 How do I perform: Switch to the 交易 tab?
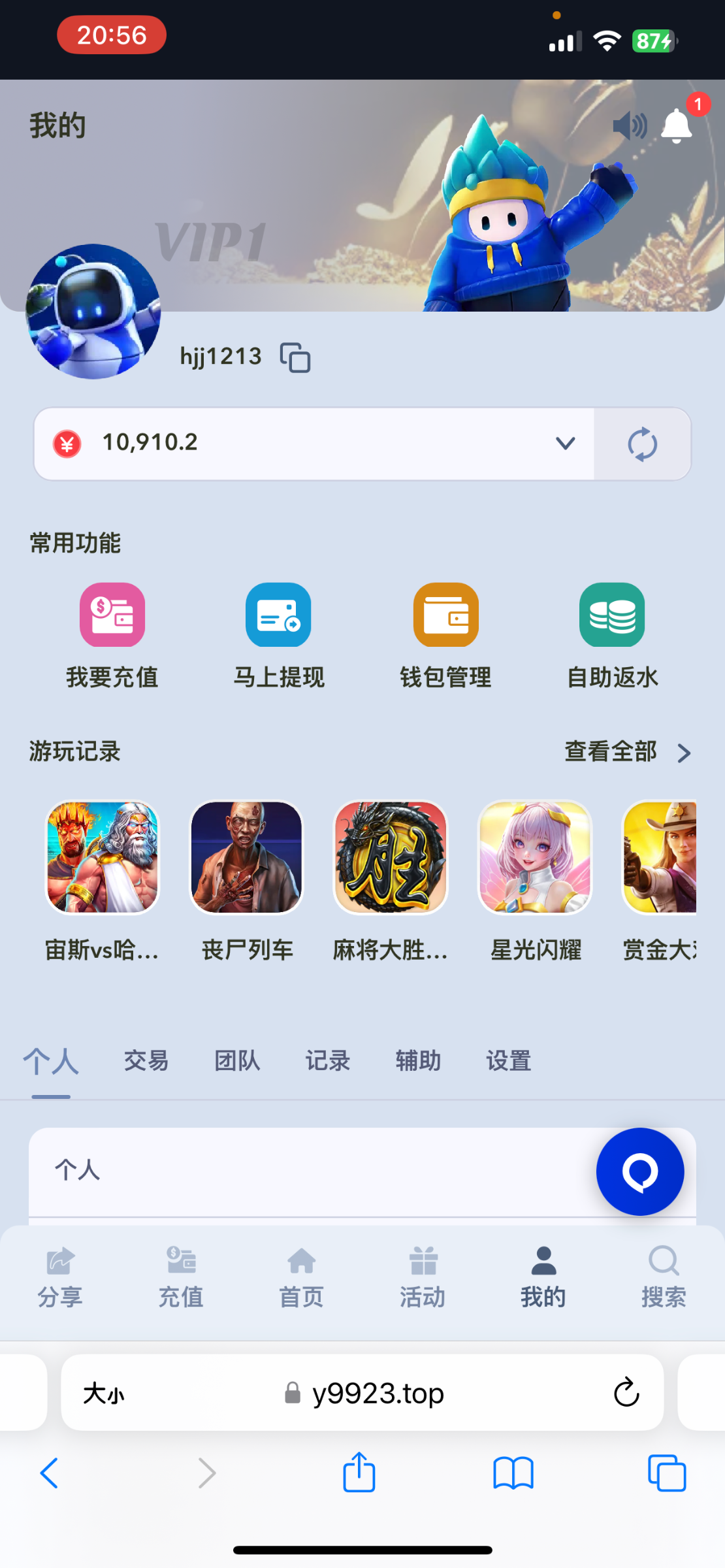tap(146, 1060)
